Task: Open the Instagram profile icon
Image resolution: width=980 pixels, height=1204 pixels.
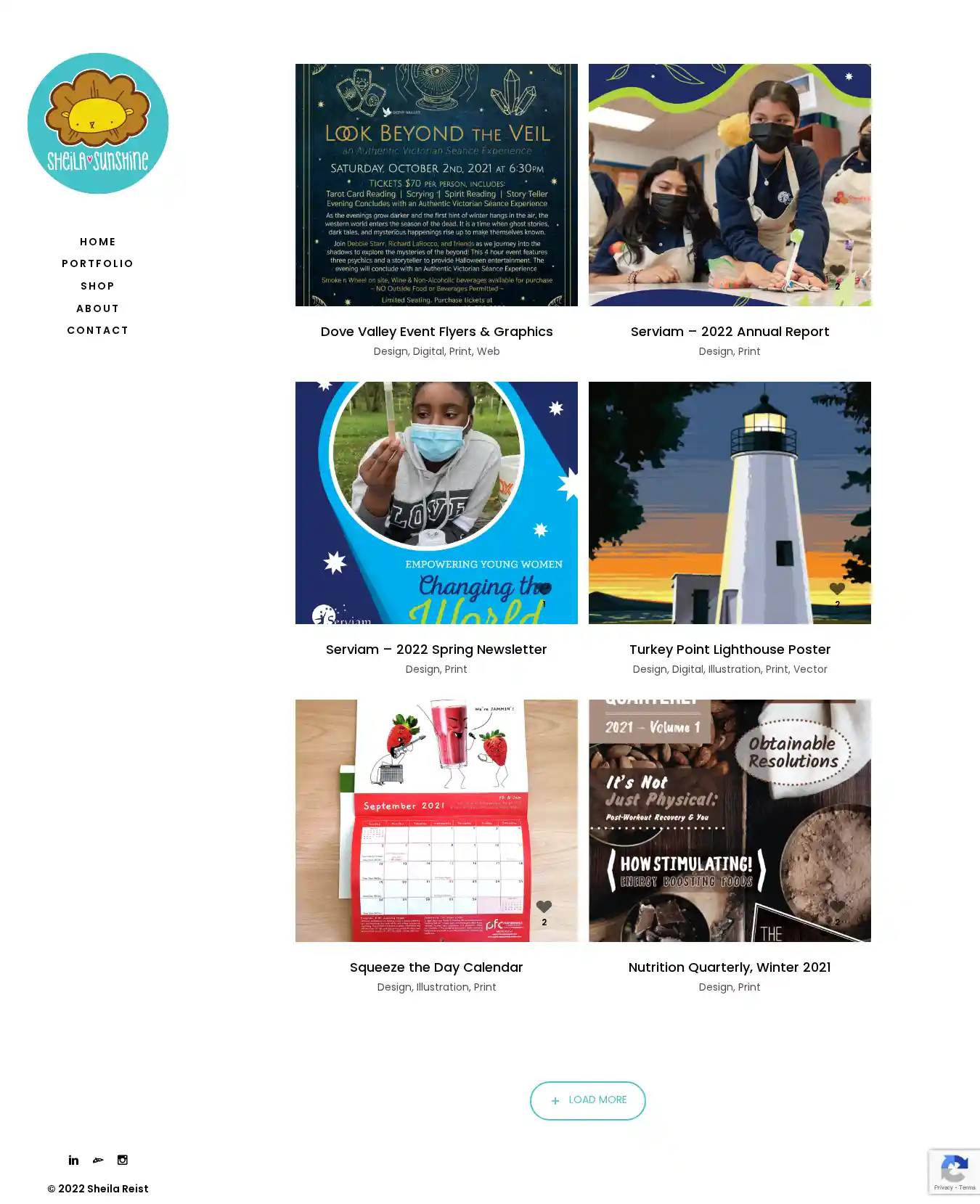Action: pos(123,1160)
